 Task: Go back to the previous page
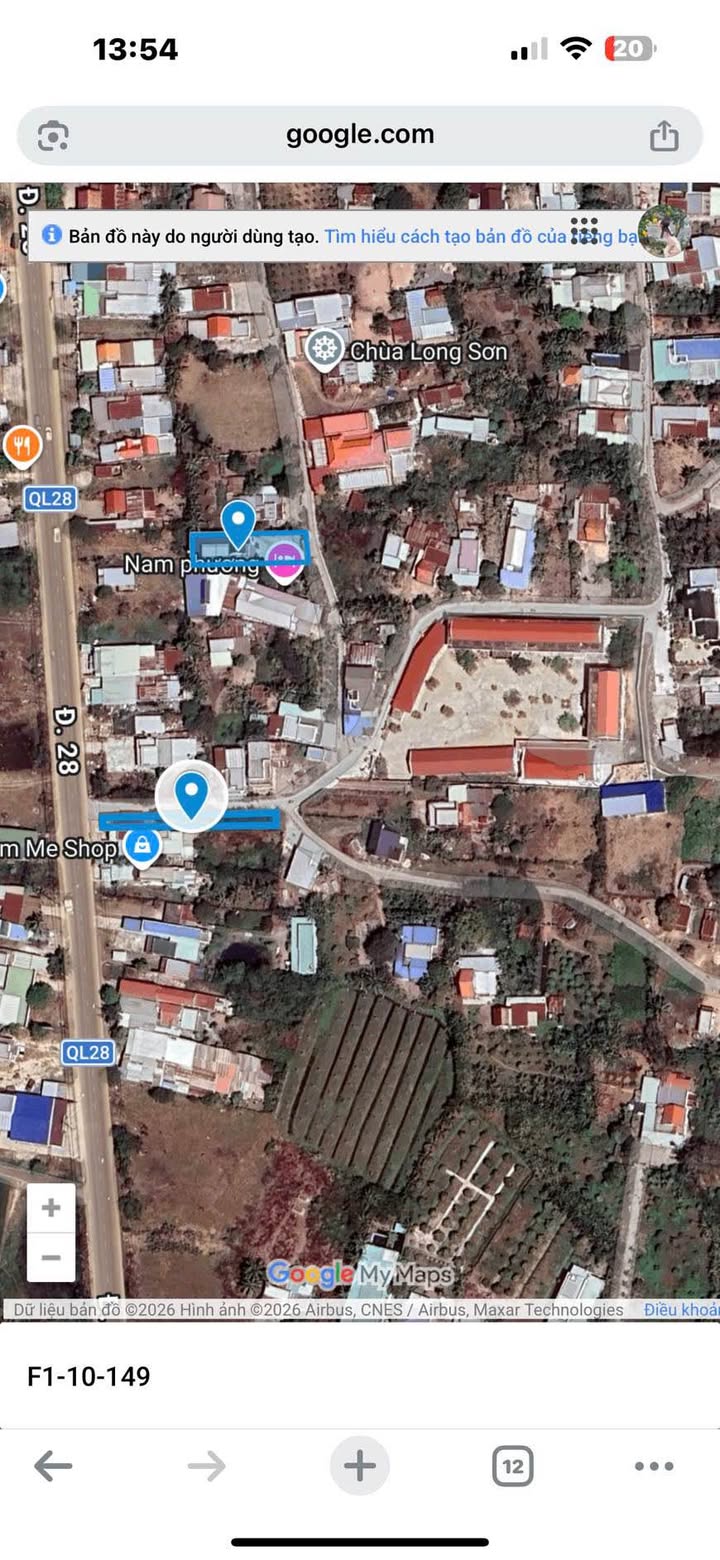(x=53, y=1466)
